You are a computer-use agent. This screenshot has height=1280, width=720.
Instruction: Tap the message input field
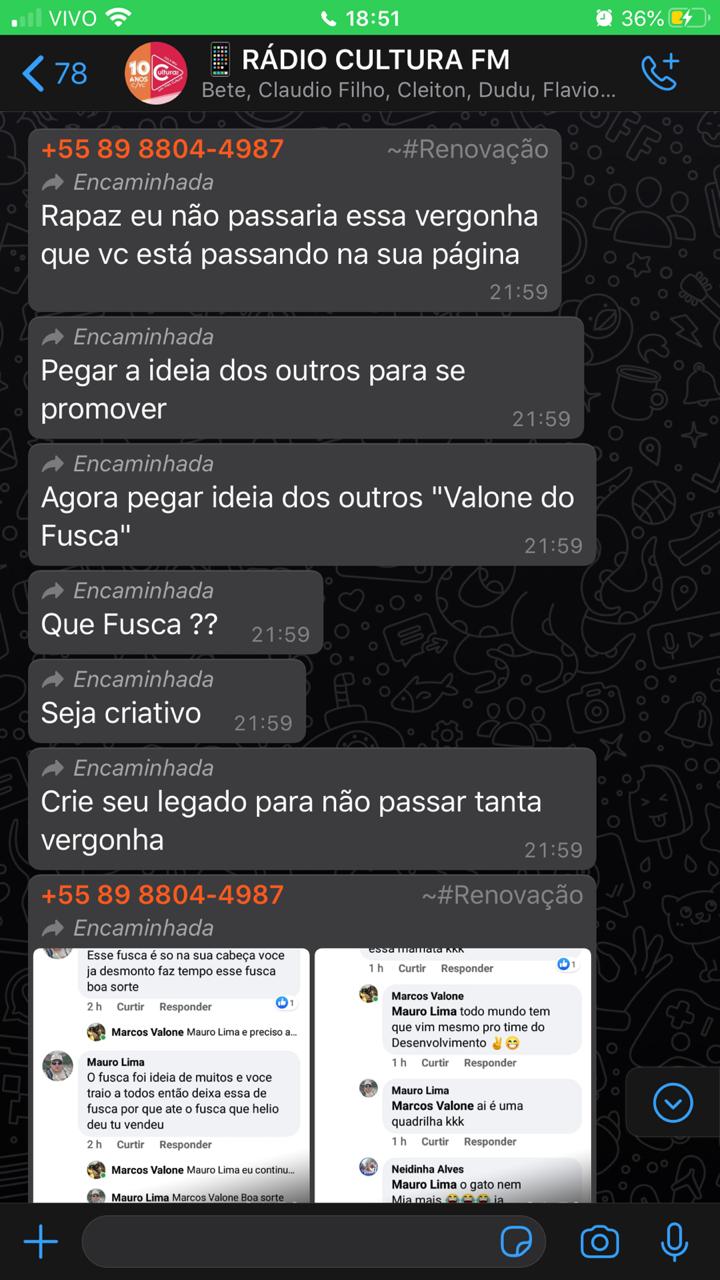(x=290, y=1242)
